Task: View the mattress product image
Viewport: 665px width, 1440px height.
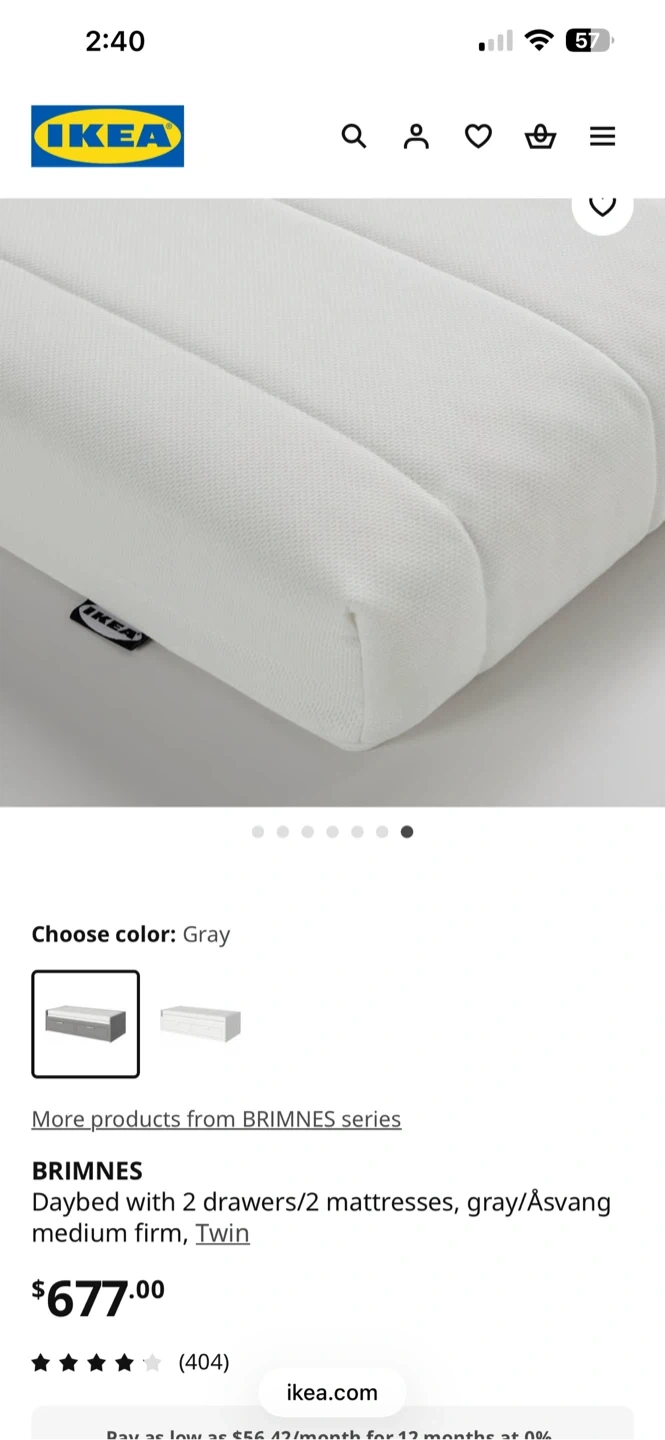Action: pyautogui.click(x=332, y=500)
